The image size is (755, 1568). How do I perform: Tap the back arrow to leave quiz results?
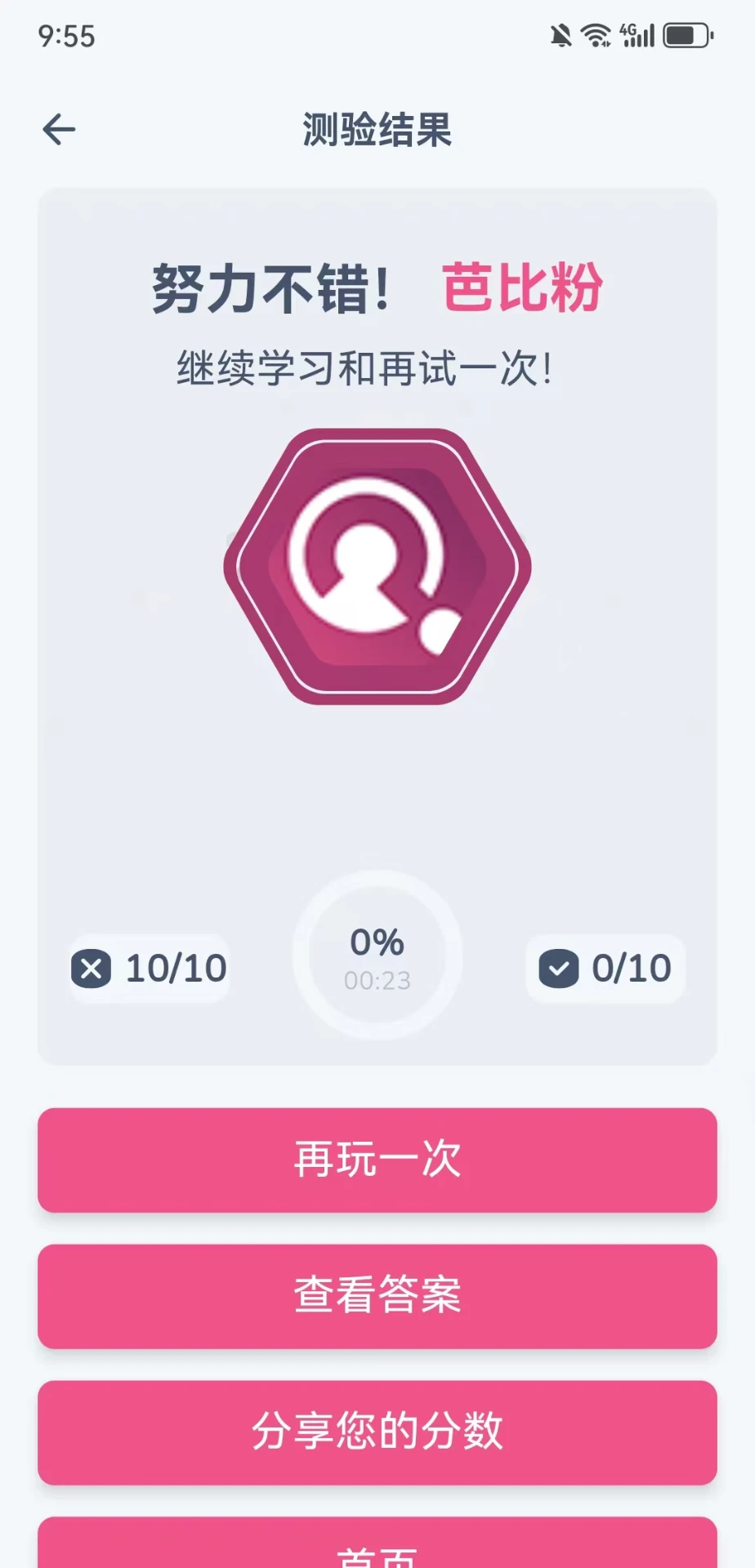[58, 128]
